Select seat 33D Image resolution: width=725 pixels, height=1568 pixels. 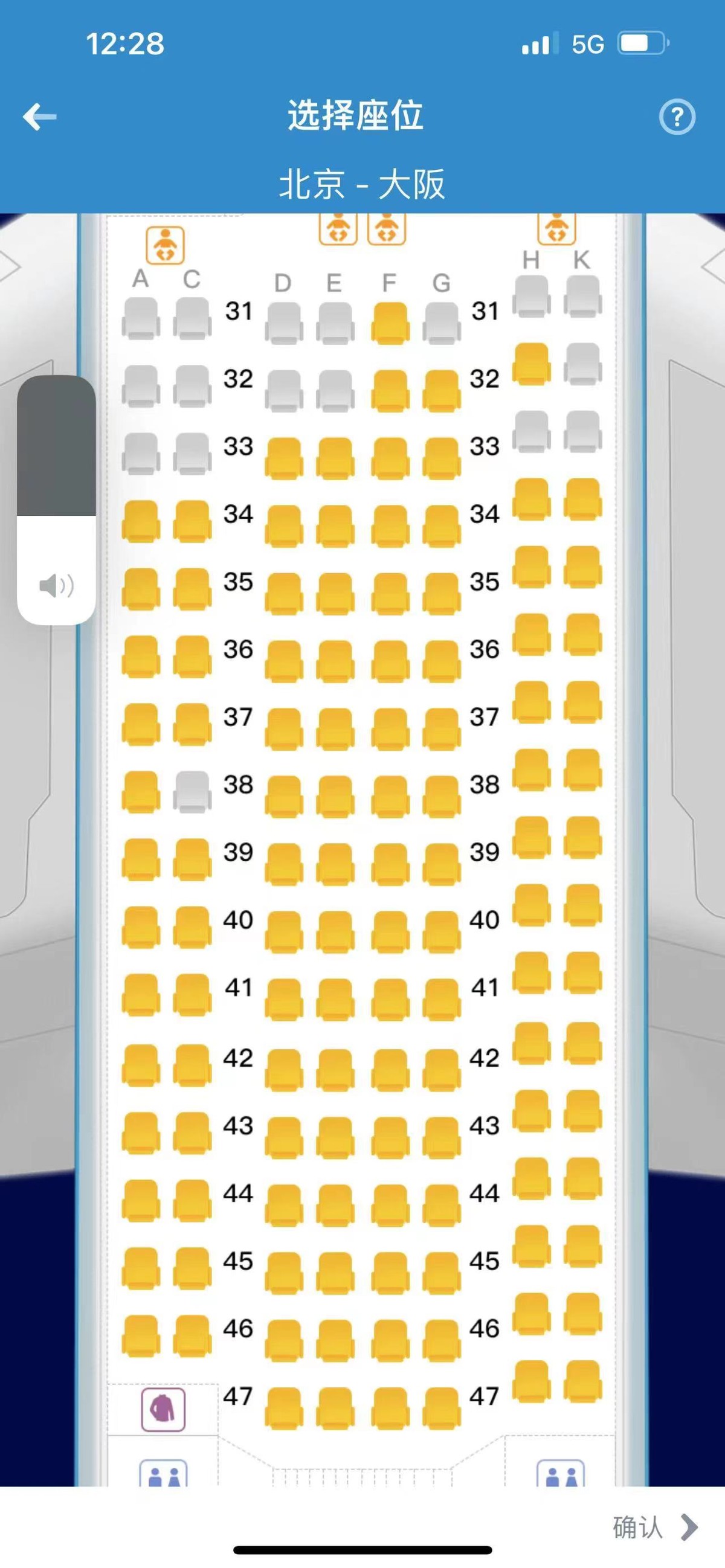pyautogui.click(x=284, y=457)
